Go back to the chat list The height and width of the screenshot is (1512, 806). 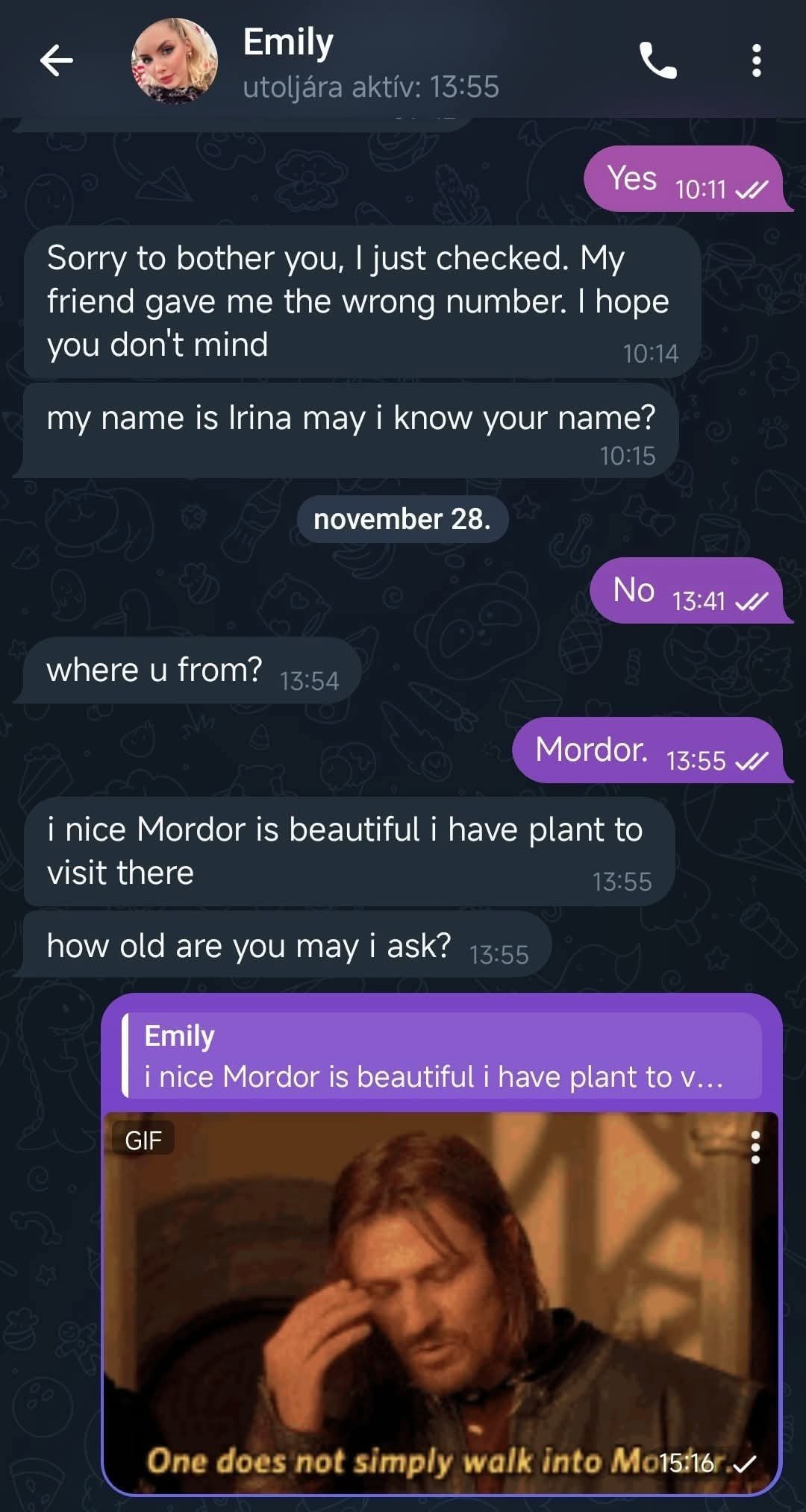pos(57,60)
